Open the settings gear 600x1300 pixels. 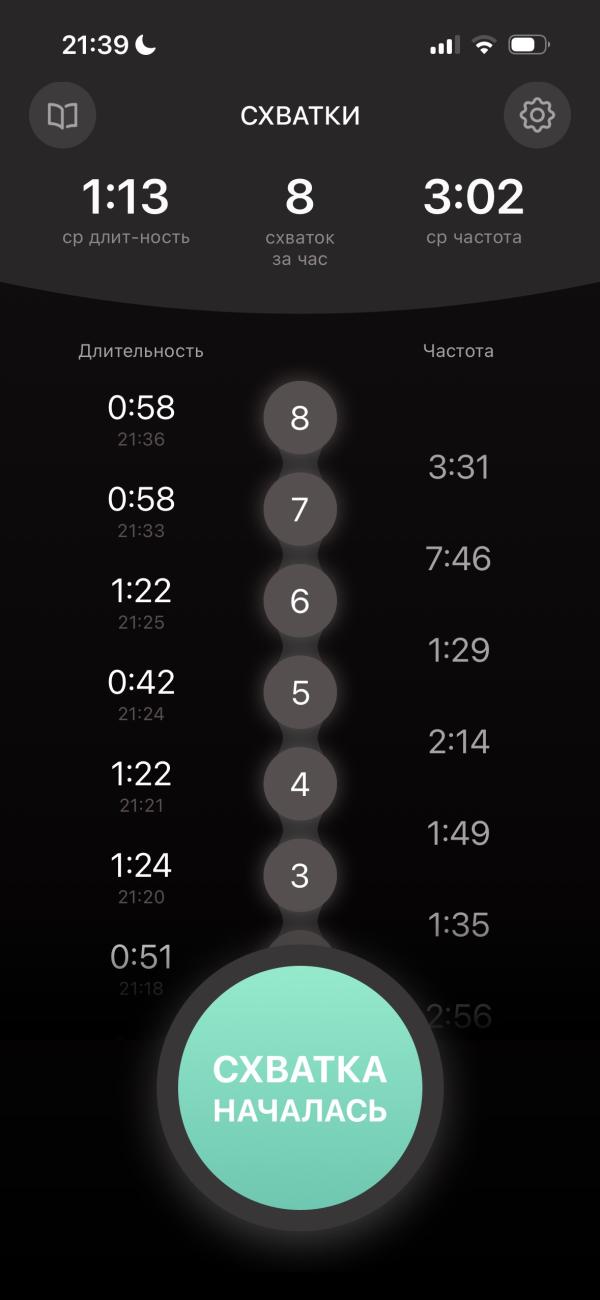(x=537, y=116)
